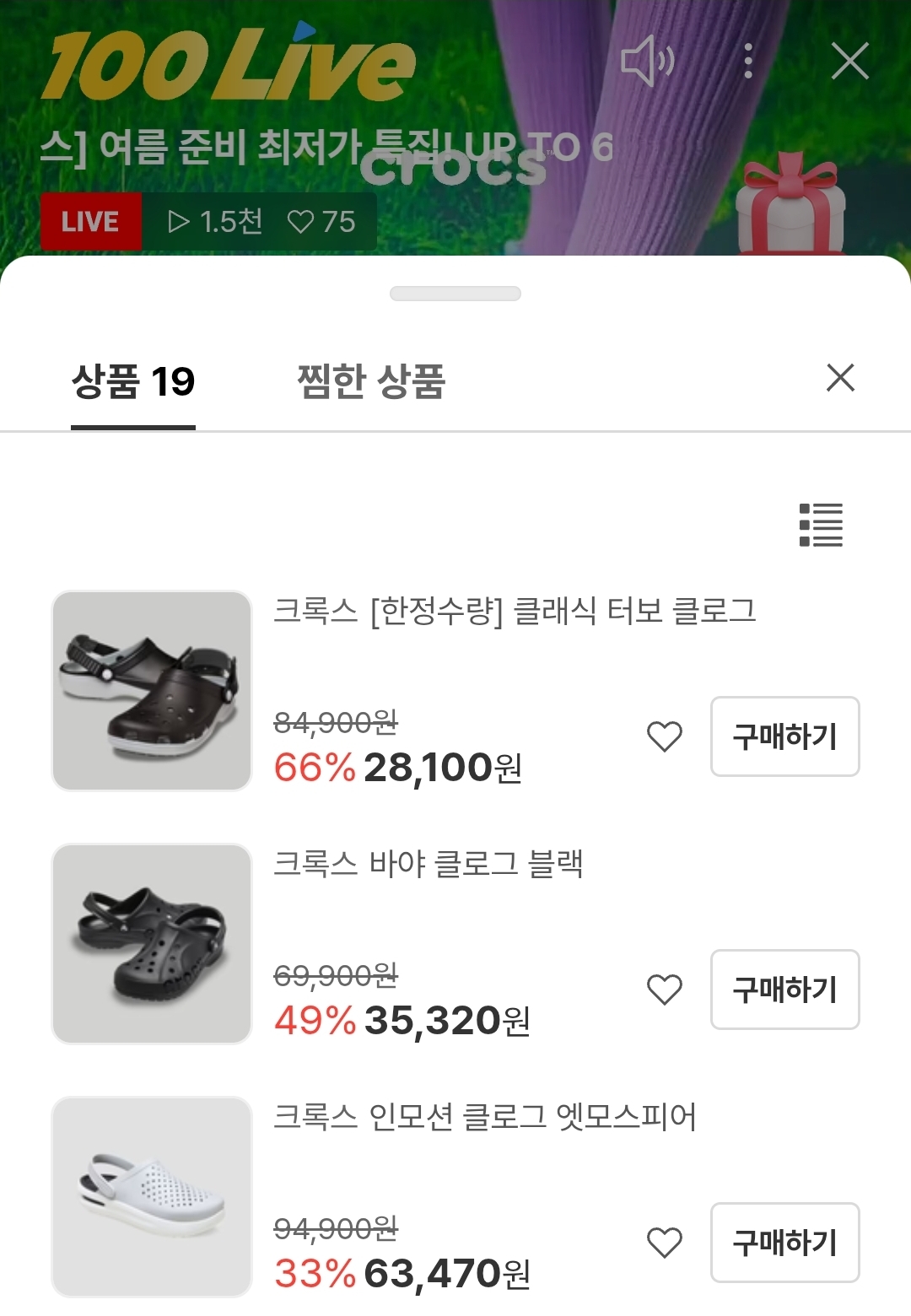Screen dimensions: 911x1316
Task: Like the 클래식 터보 클로그 item
Action: pyautogui.click(x=665, y=736)
